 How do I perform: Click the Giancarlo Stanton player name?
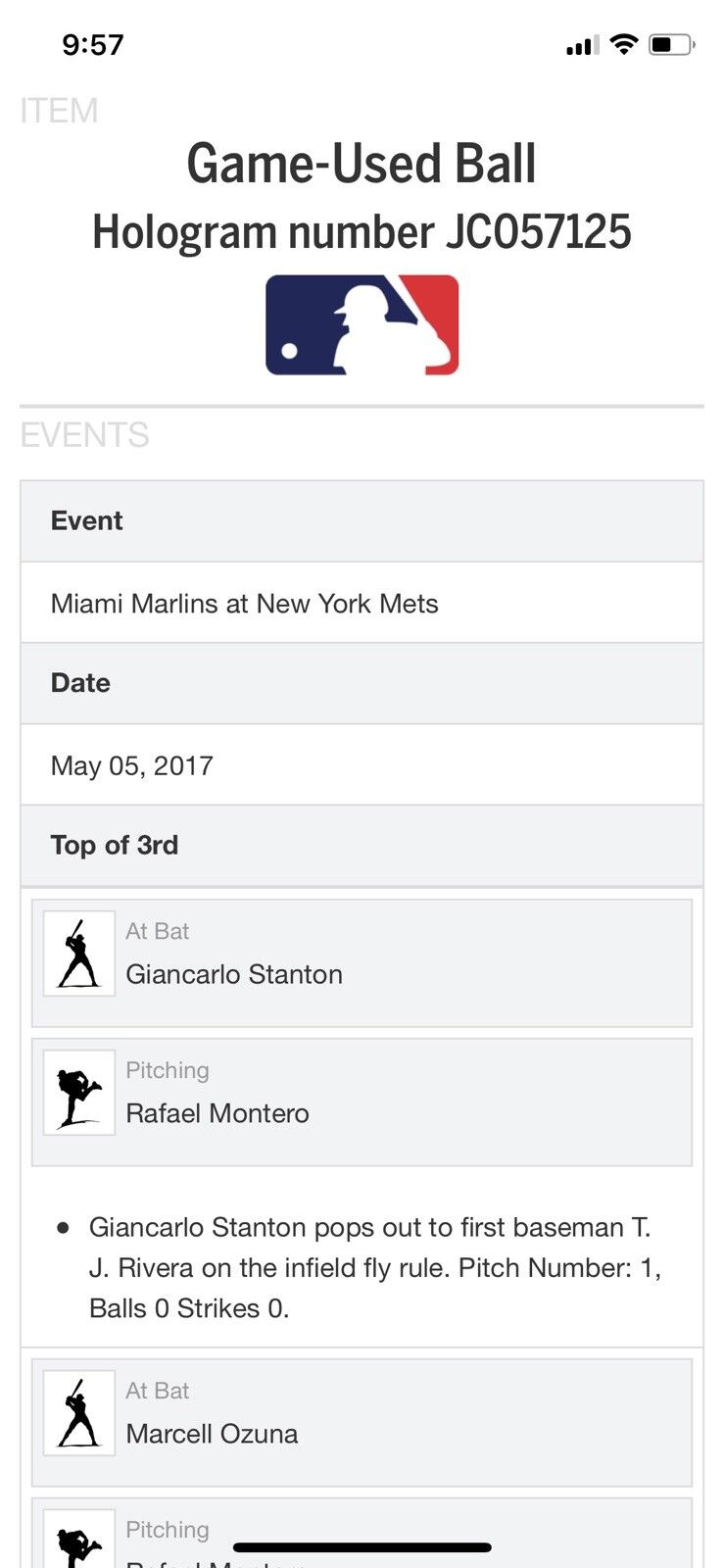coord(233,974)
